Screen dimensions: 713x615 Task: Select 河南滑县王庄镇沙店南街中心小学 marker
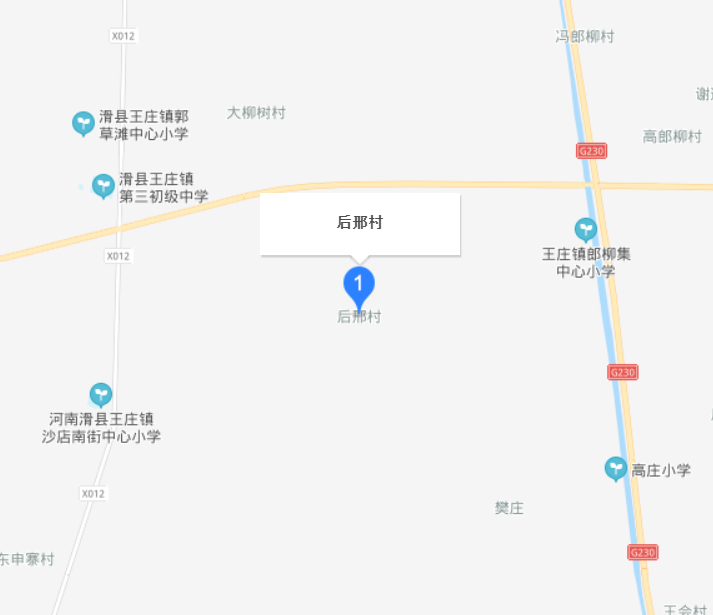100,395
